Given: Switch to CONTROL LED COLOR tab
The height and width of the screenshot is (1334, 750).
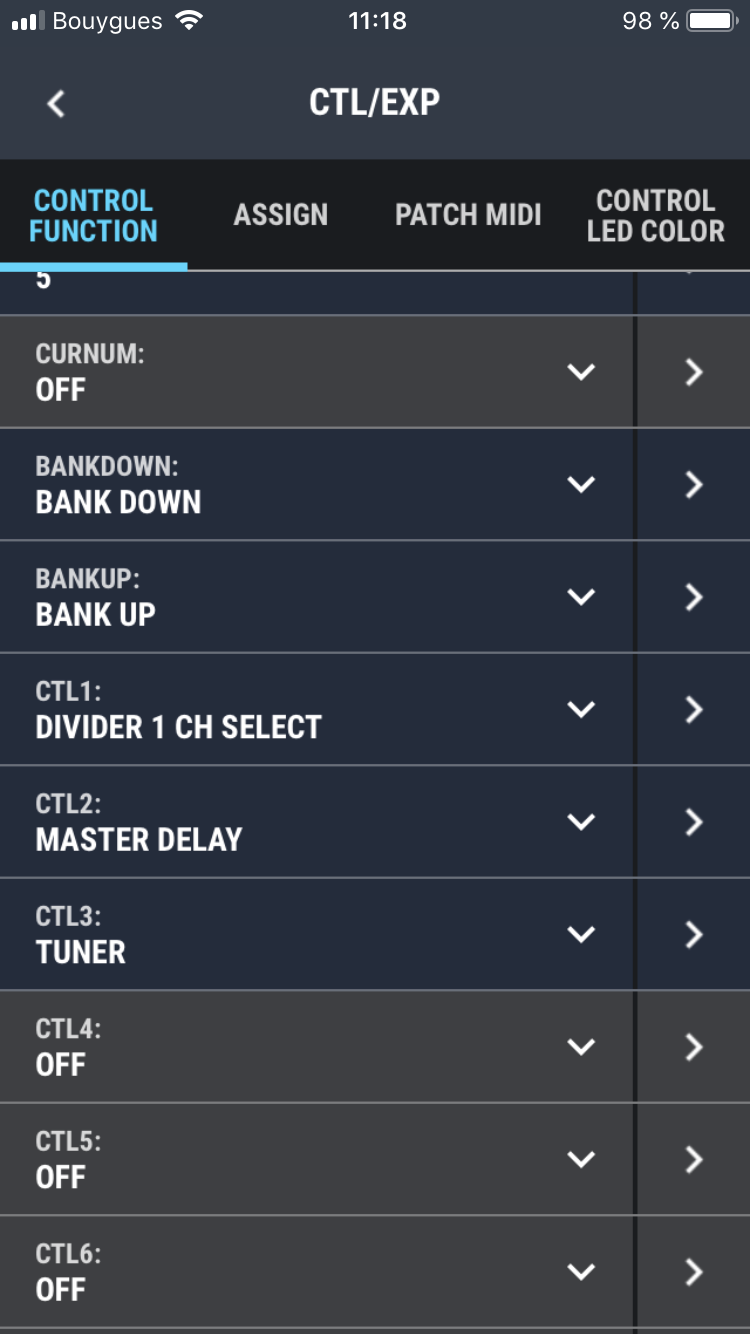Looking at the screenshot, I should point(655,215).
